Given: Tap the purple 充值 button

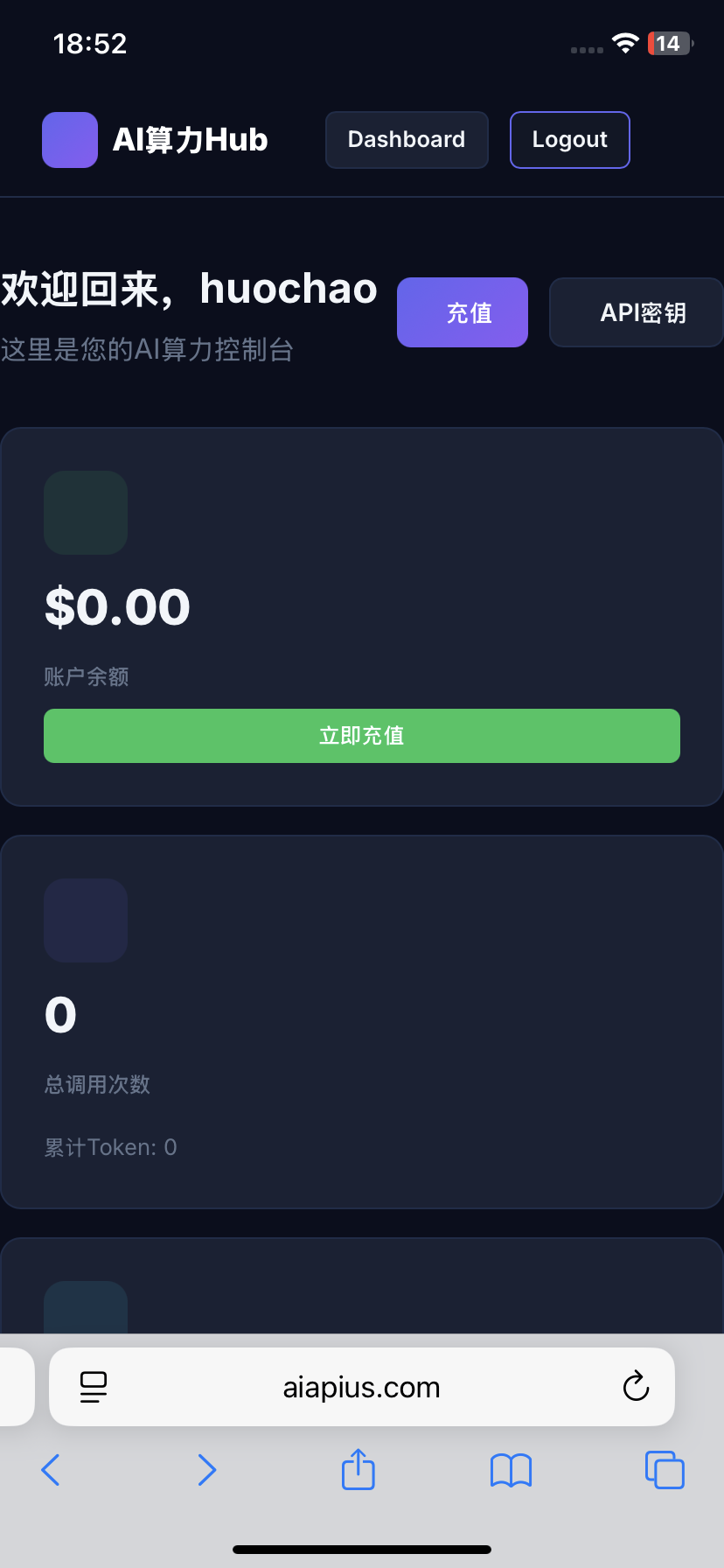Looking at the screenshot, I should click(463, 312).
